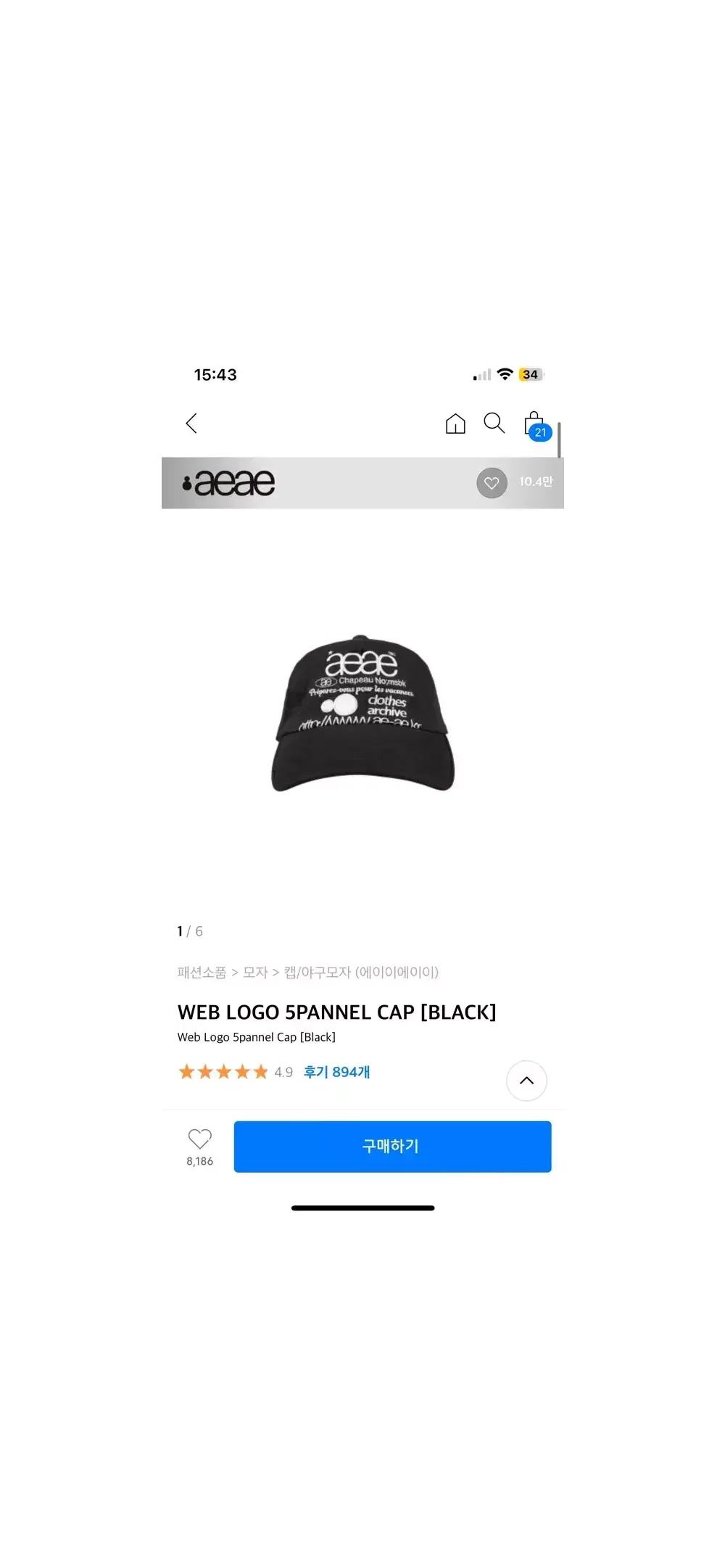
Task: Open the 패션소품 category link
Action: [202, 973]
